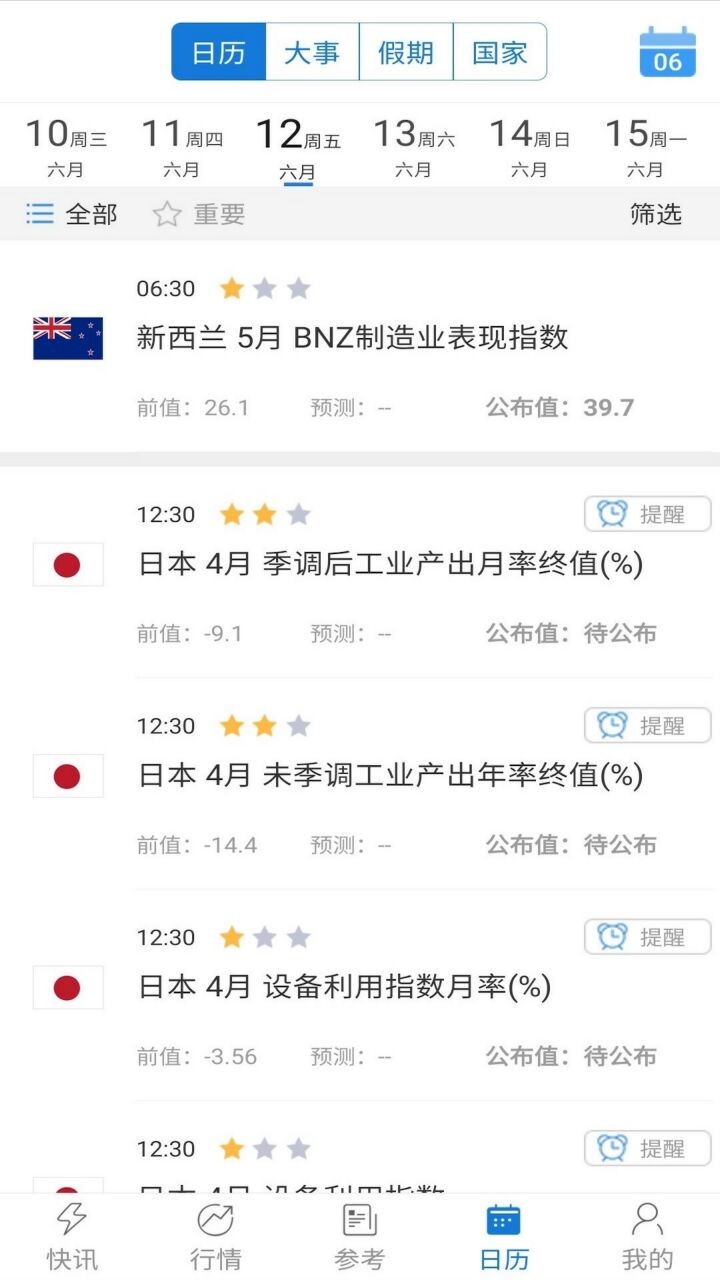Select the 日历 top segment

219,52
